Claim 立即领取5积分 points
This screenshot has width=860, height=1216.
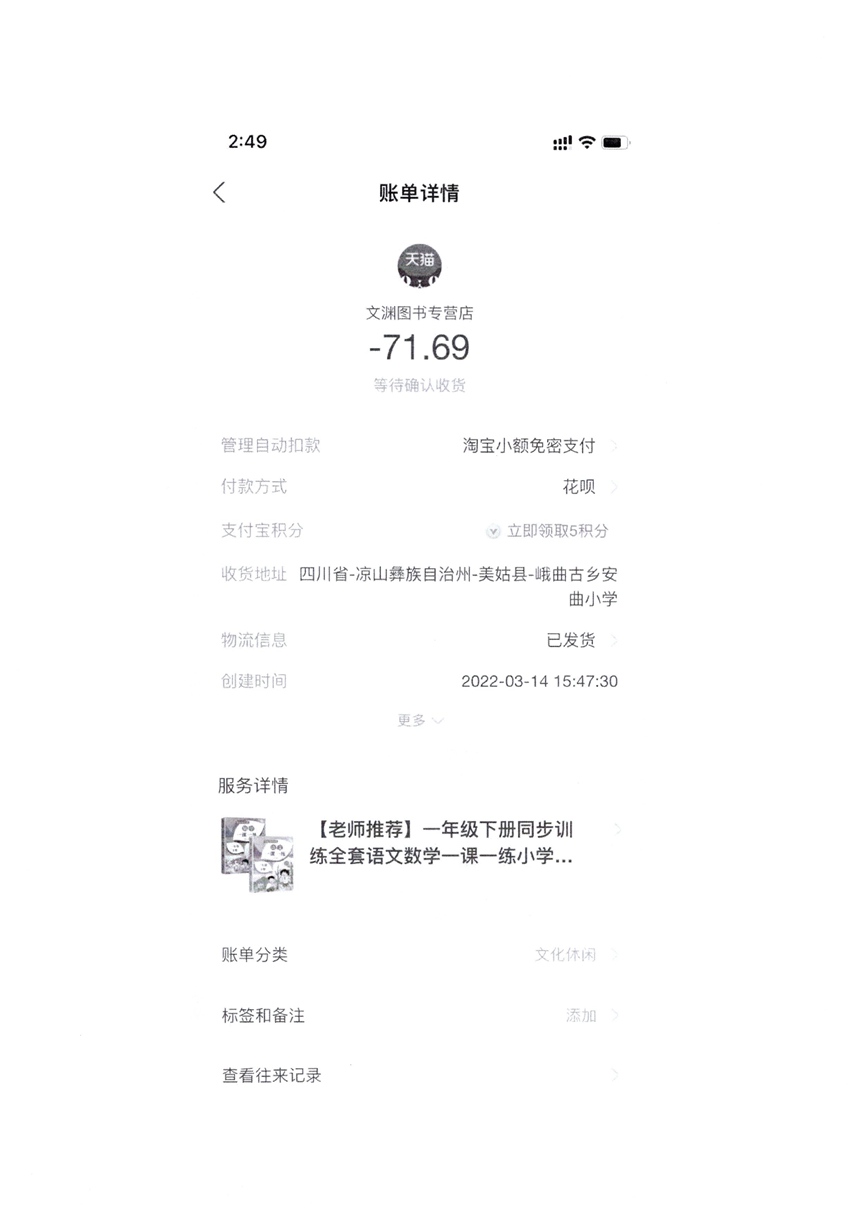[x=547, y=531]
